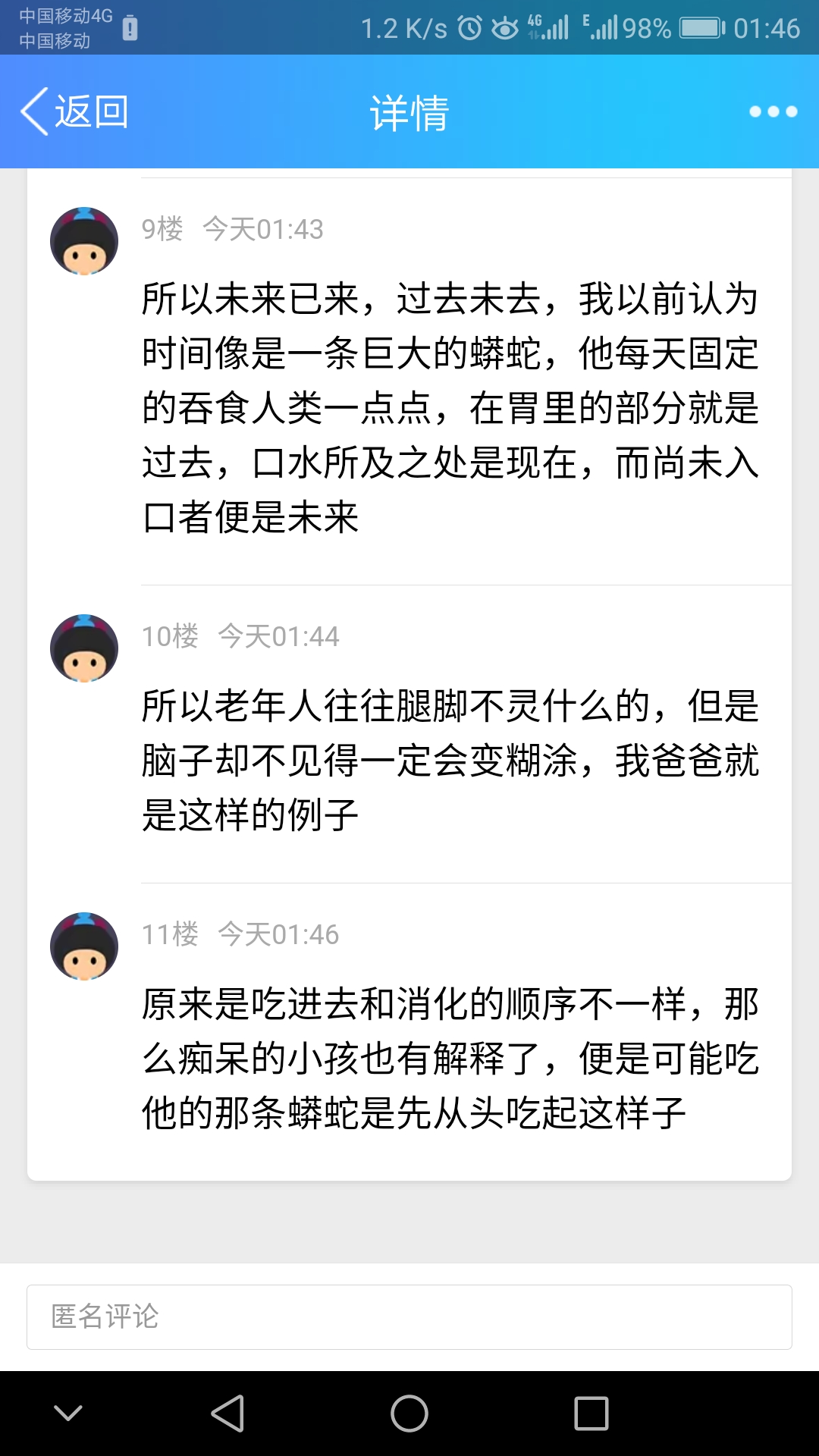Open the 10楼 comment about 老年人
This screenshot has width=819, height=1456.
[450, 761]
